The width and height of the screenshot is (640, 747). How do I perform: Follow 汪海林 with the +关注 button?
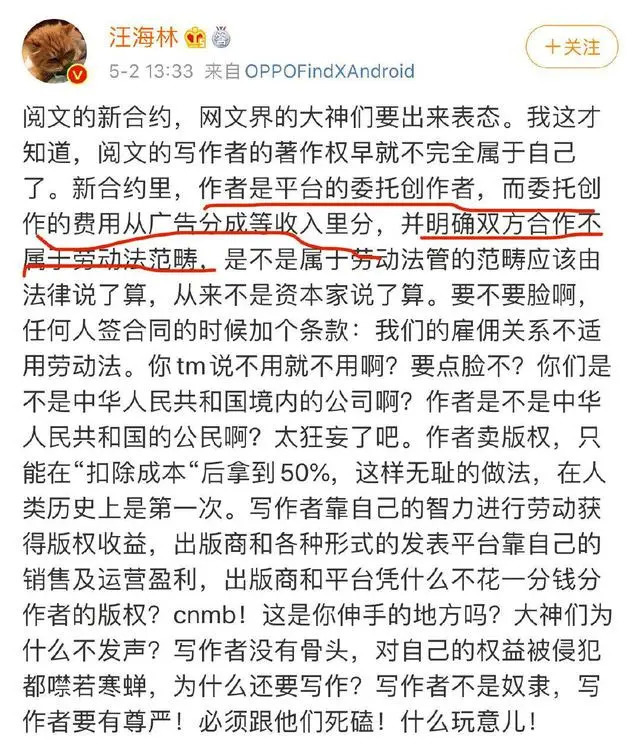pyautogui.click(x=572, y=47)
